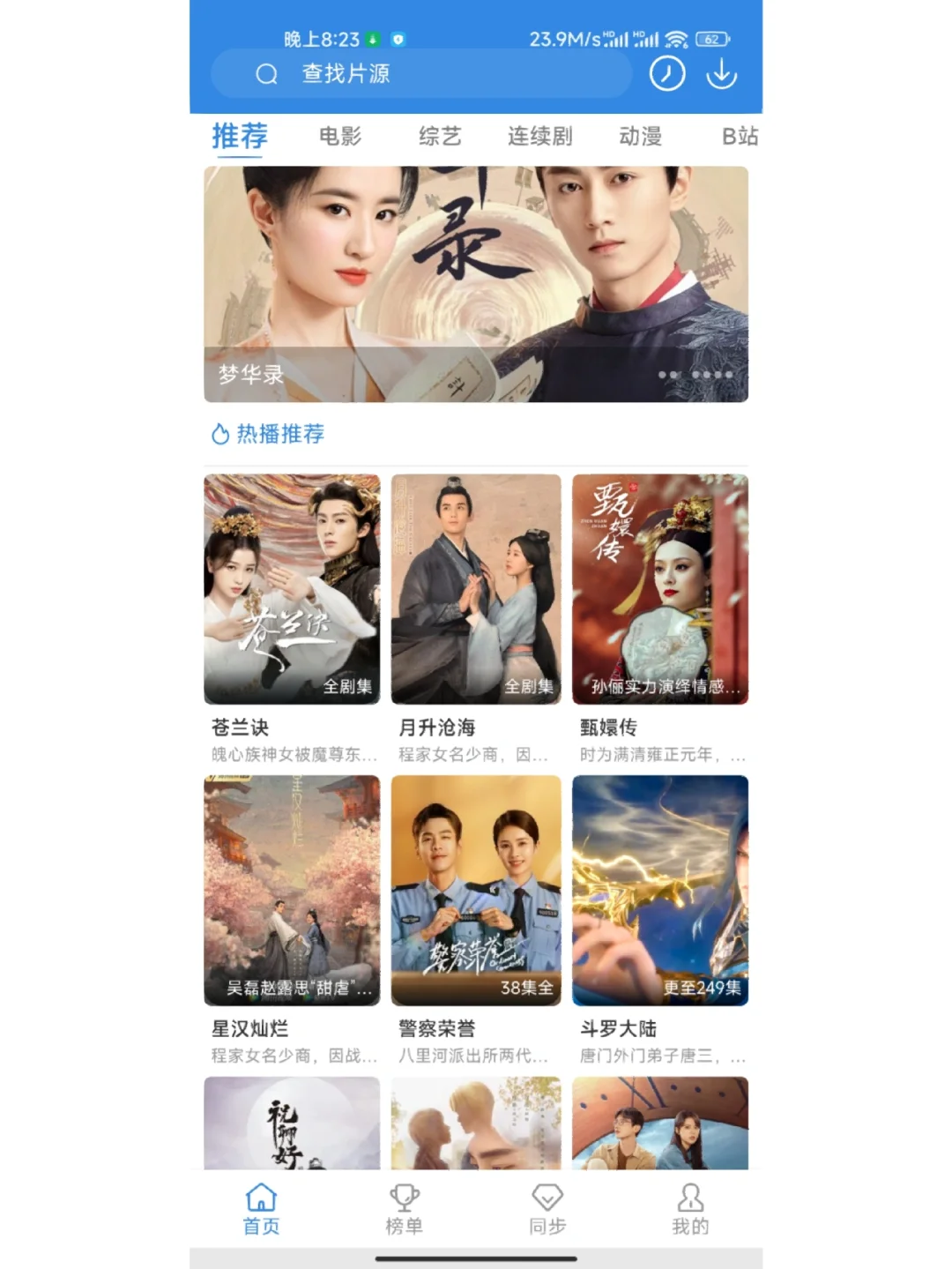Select the 连续剧 tab
This screenshot has height=1269, width=952.
539,137
